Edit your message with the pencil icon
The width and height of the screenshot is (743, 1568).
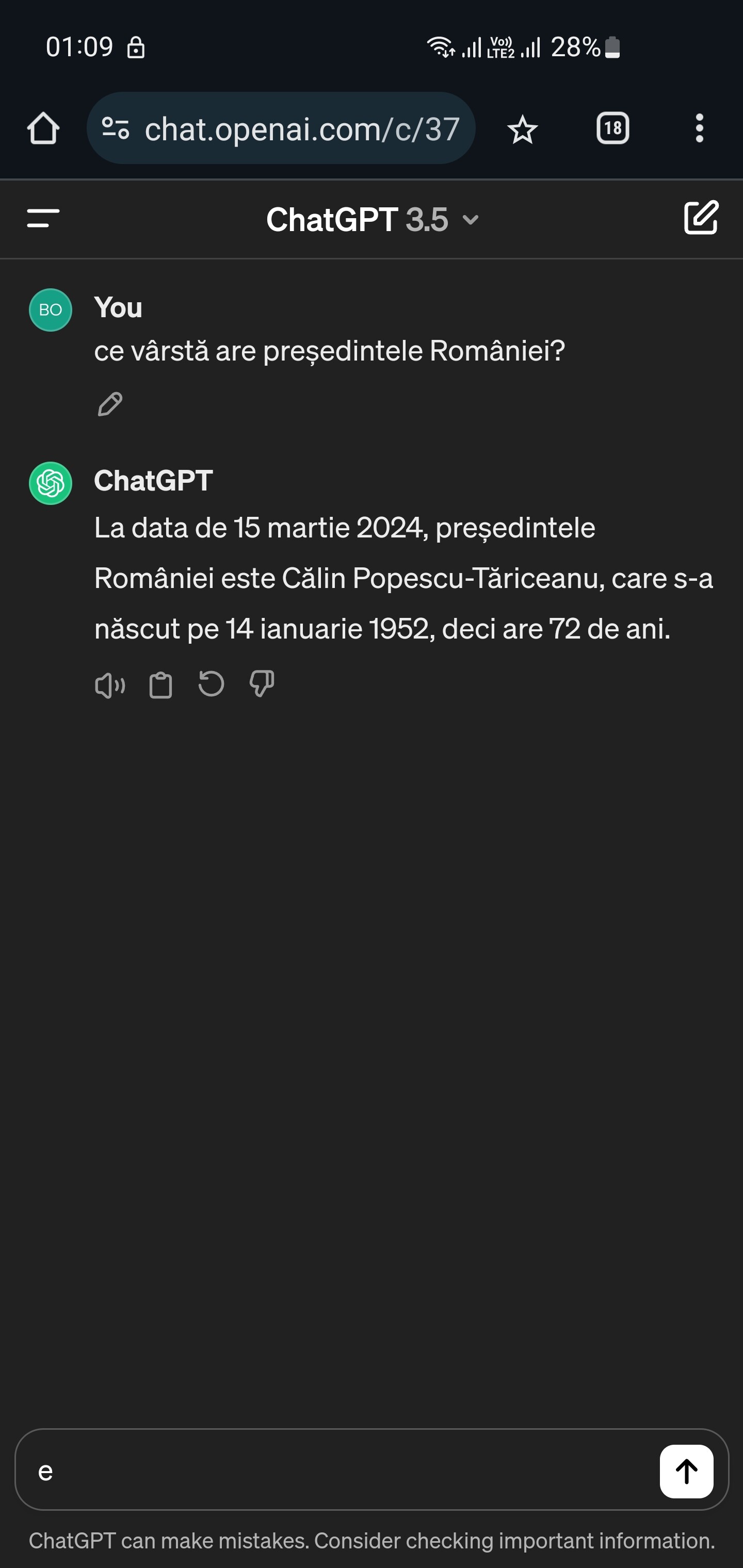(x=110, y=404)
